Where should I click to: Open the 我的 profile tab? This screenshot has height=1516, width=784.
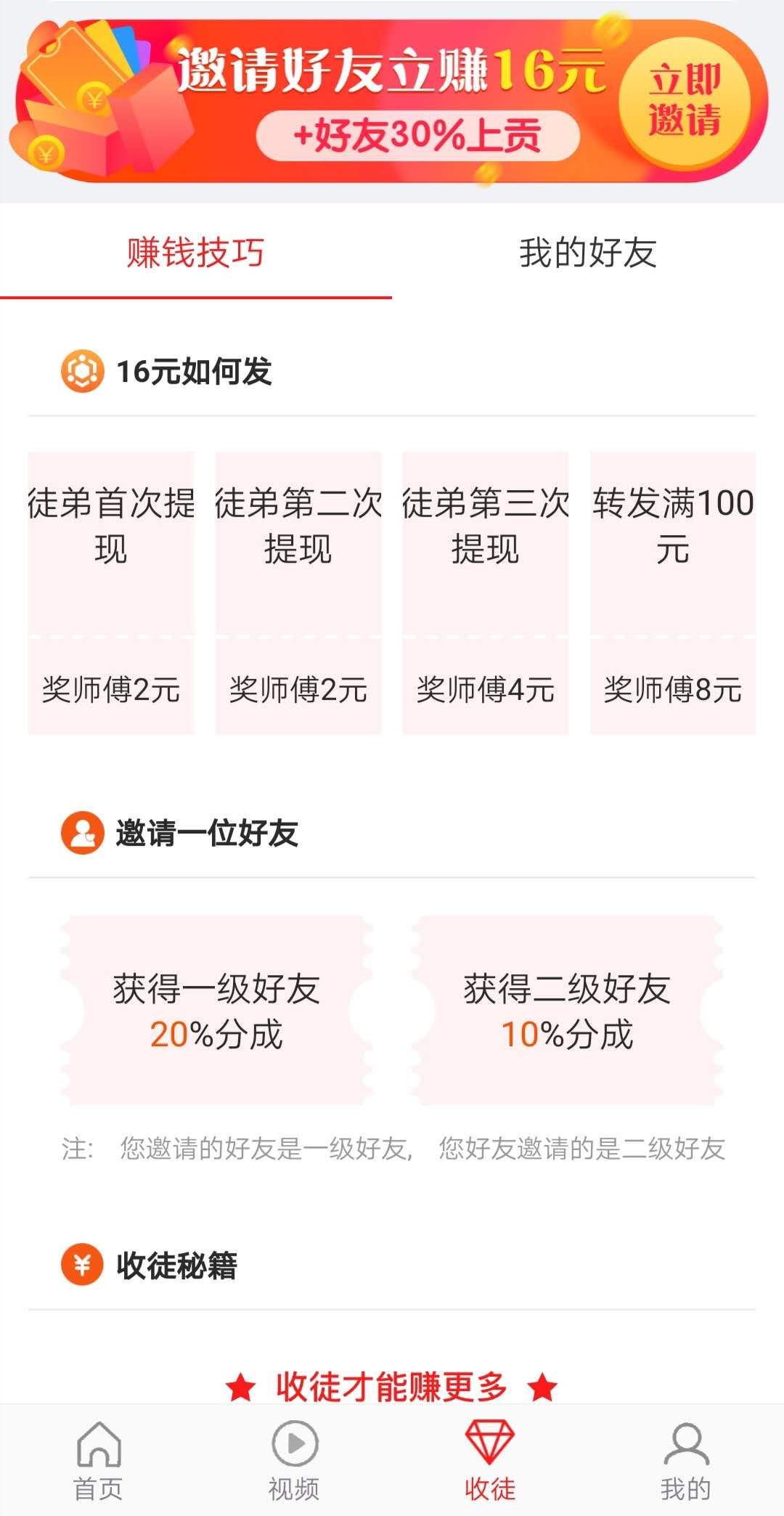(686, 1461)
